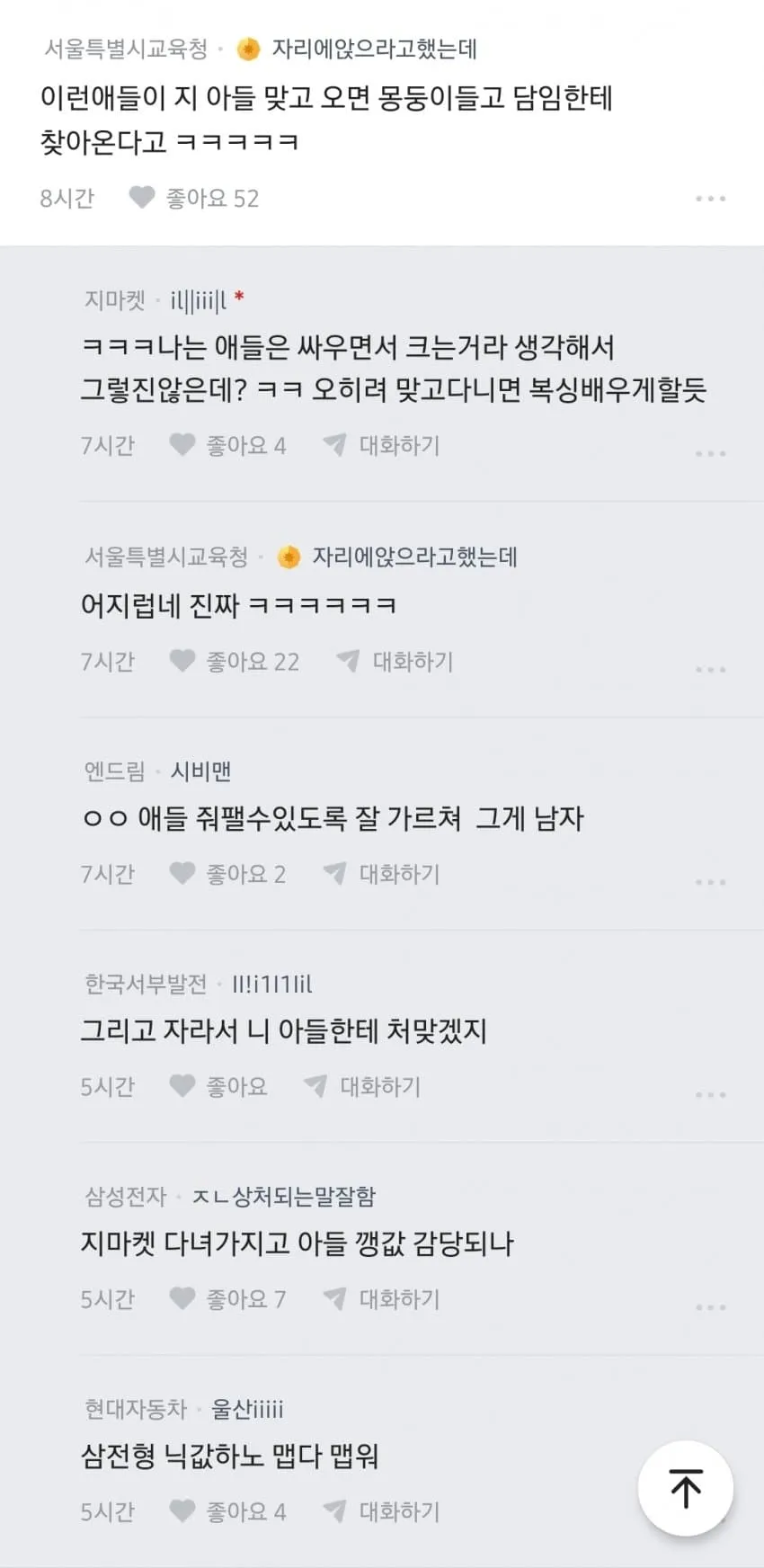The image size is (764, 1568).
Task: Like the 지마켓 il||iii|l reply
Action: pyautogui.click(x=227, y=445)
